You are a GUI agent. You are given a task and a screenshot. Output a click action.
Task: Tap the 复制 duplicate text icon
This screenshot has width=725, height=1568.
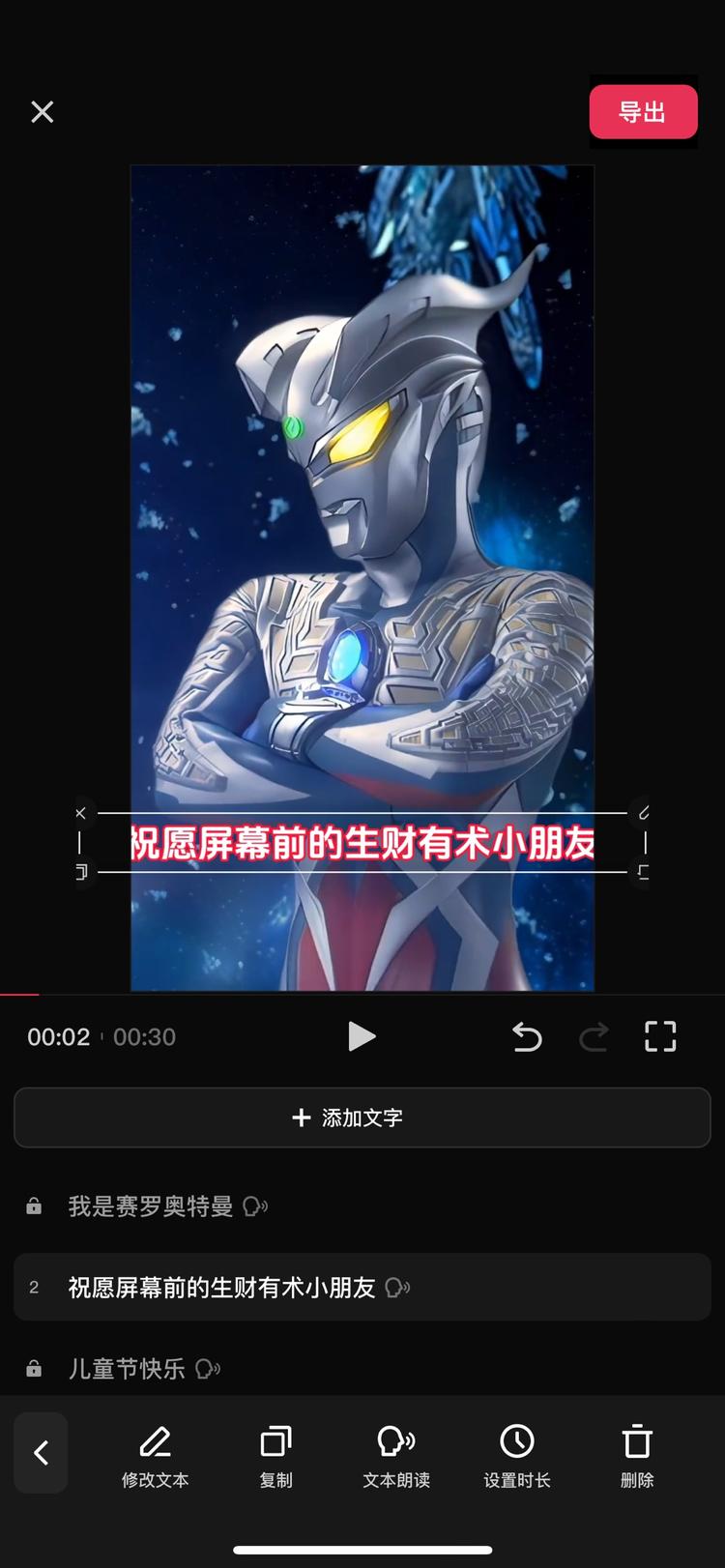pyautogui.click(x=275, y=1440)
